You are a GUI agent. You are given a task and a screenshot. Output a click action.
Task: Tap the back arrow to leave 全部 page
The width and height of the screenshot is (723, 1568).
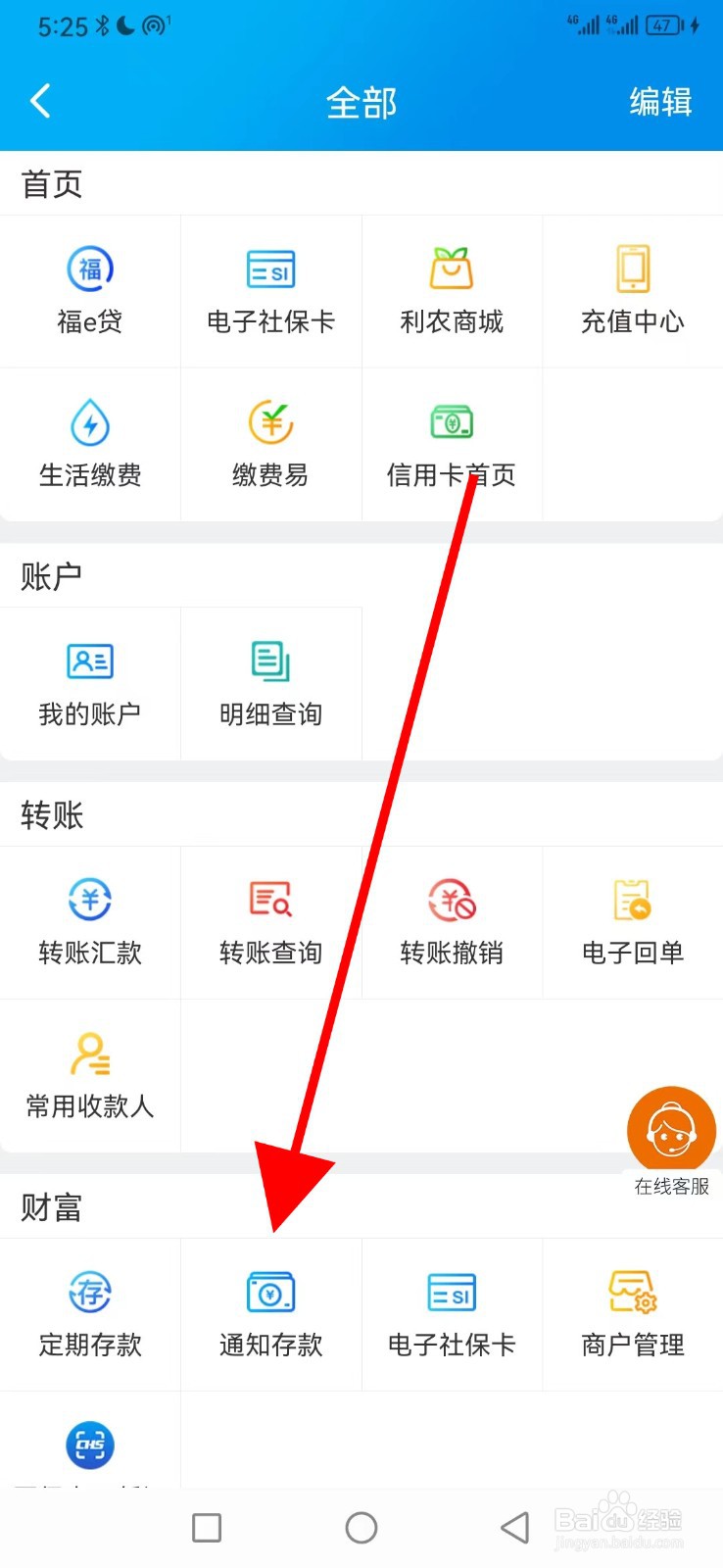tap(40, 100)
